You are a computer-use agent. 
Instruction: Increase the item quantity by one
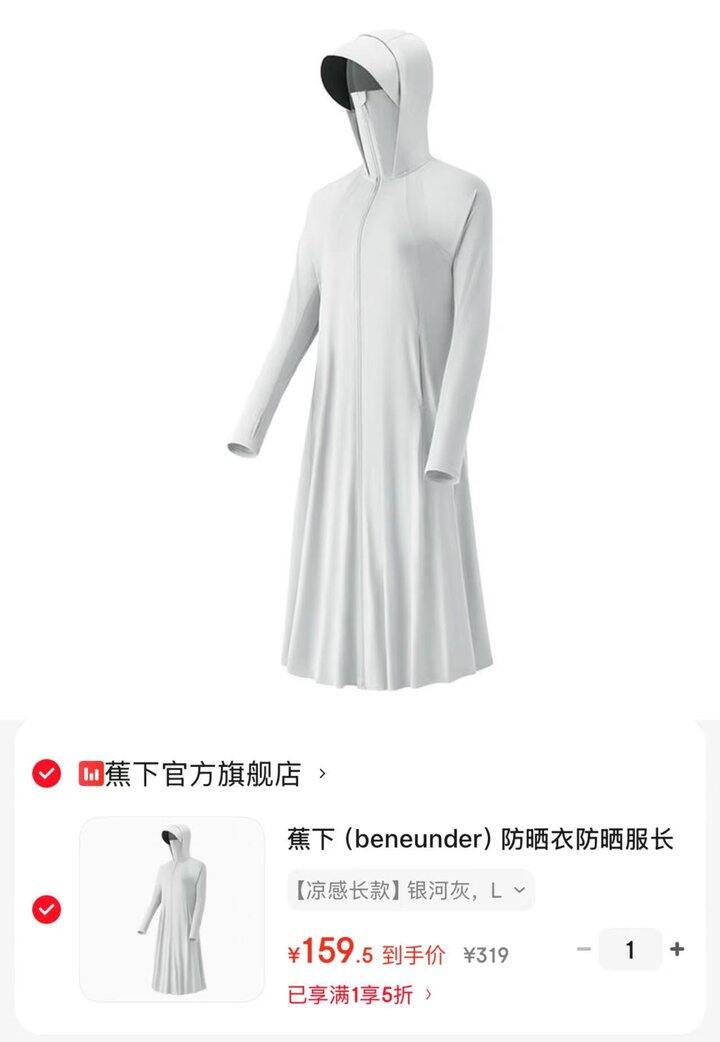pyautogui.click(x=677, y=949)
